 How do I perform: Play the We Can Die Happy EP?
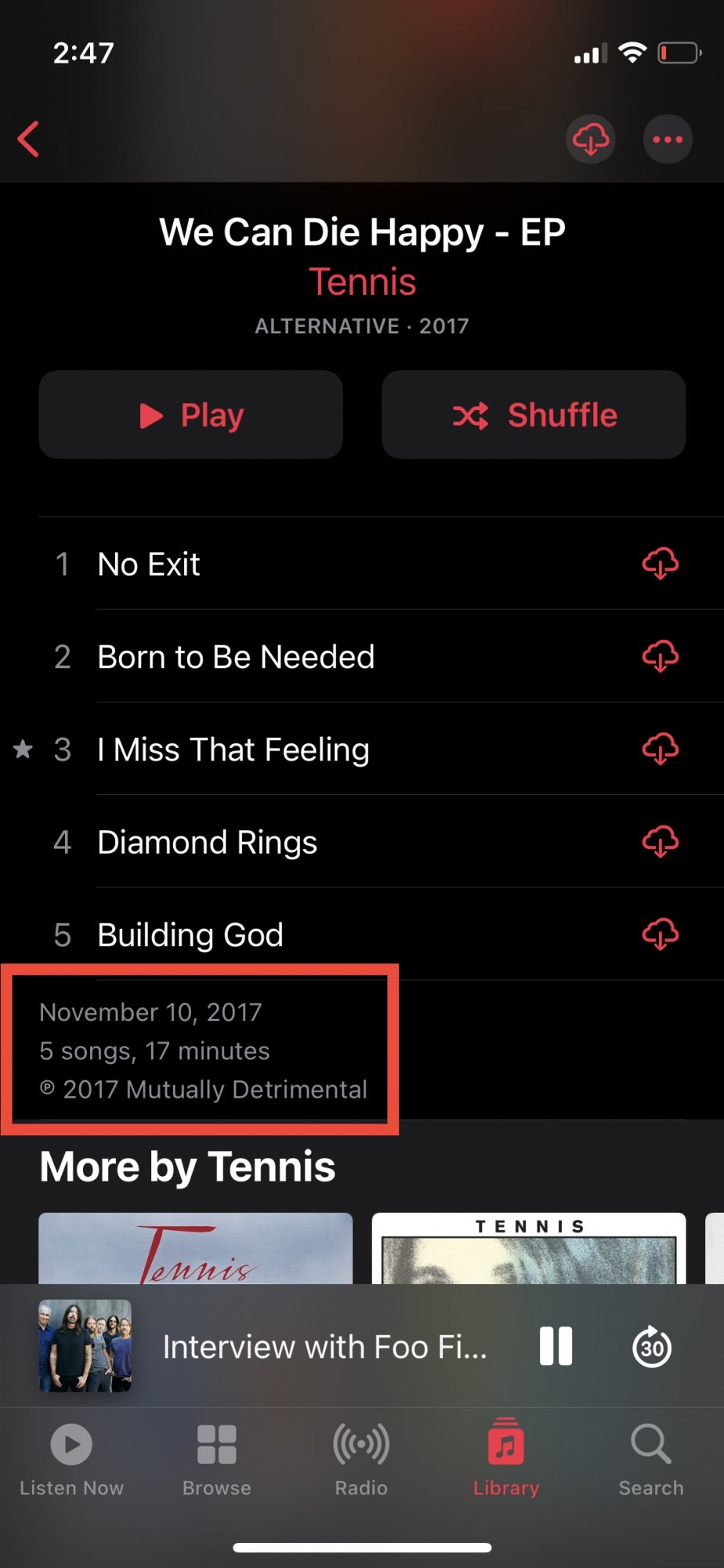point(190,415)
